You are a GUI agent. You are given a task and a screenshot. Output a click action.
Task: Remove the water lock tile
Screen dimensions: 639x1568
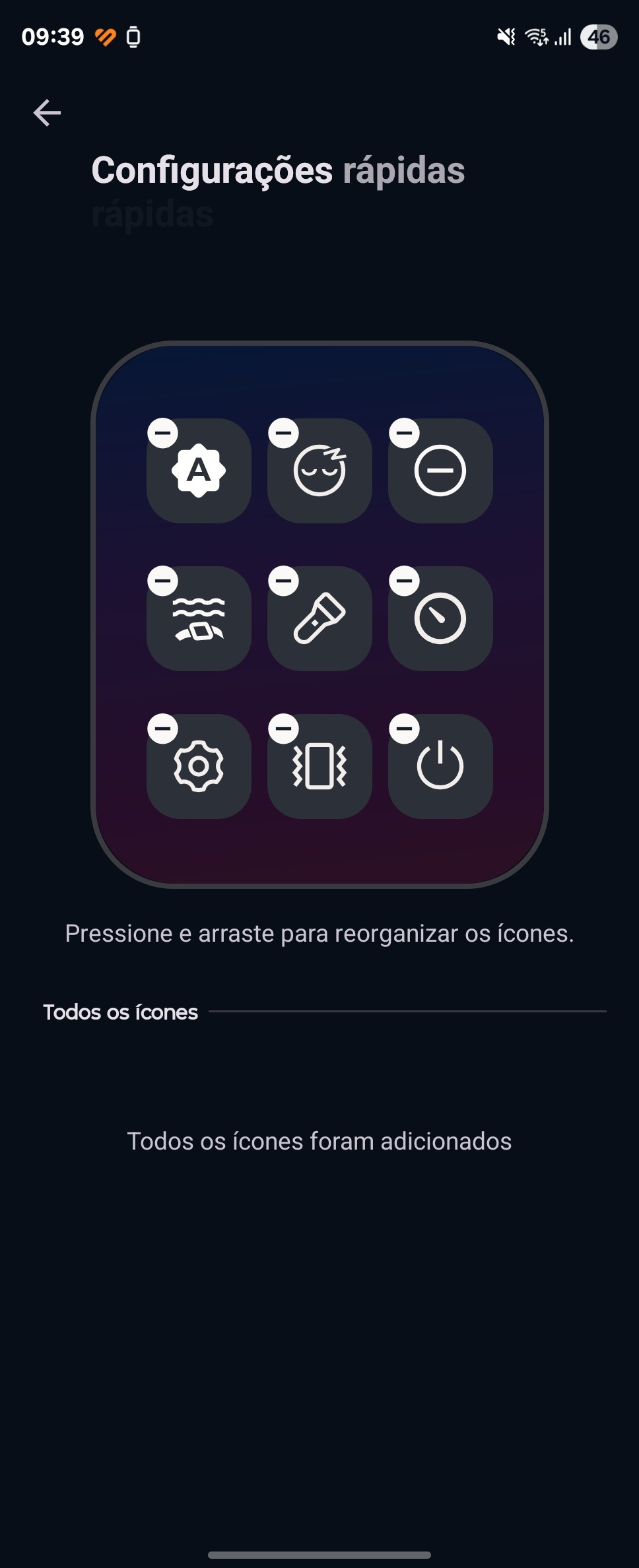click(162, 581)
